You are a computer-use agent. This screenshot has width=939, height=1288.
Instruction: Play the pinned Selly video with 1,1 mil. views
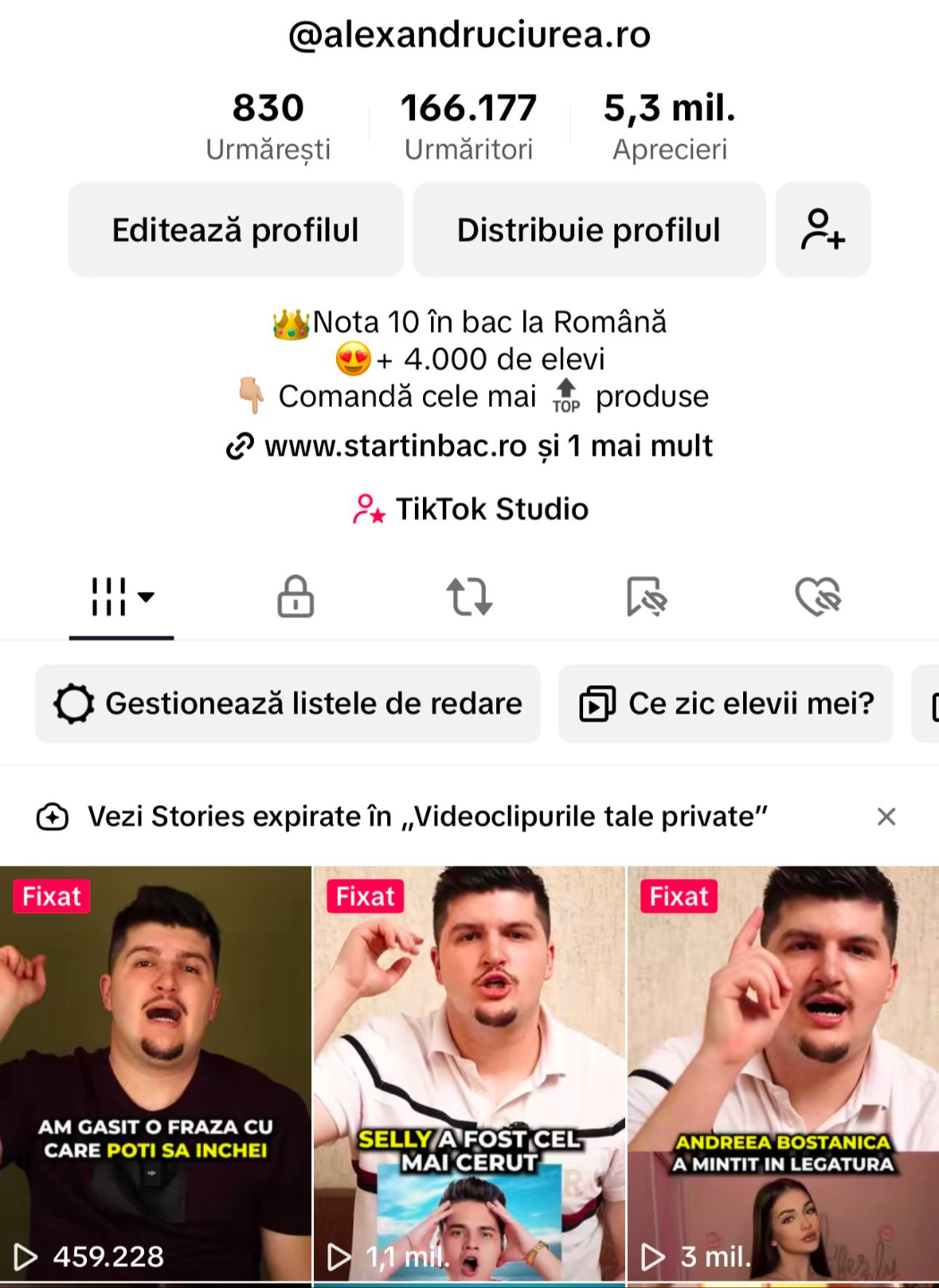click(x=469, y=1073)
